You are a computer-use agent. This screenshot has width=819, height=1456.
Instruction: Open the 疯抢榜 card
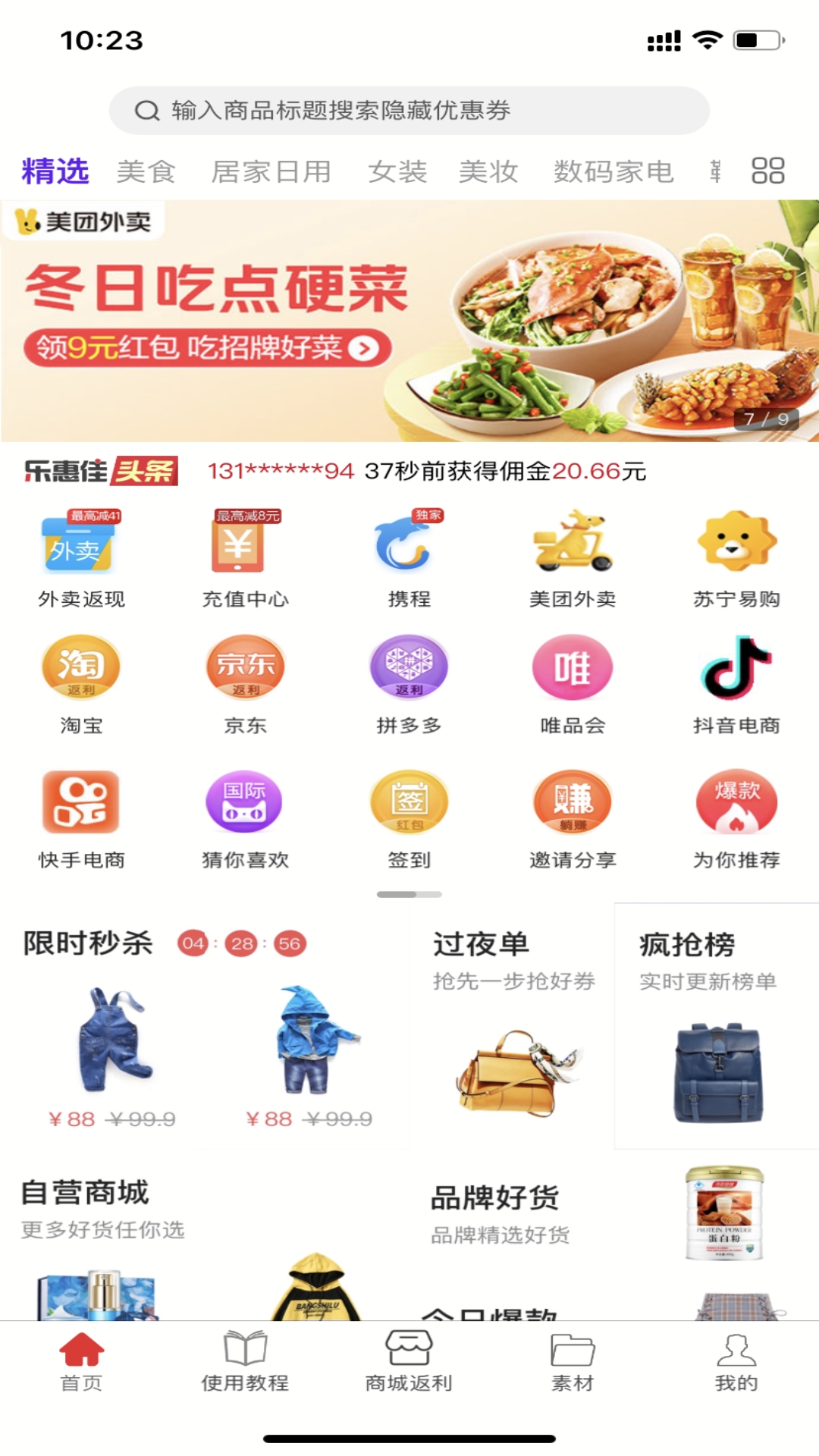(717, 1025)
